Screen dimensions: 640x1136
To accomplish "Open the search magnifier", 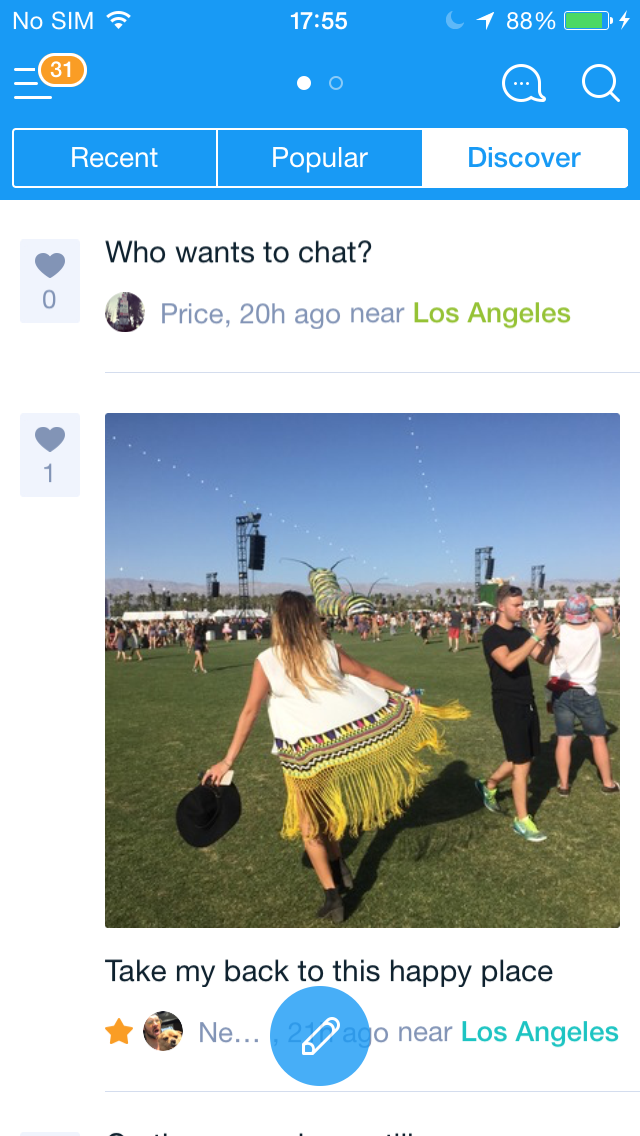I will tap(600, 84).
